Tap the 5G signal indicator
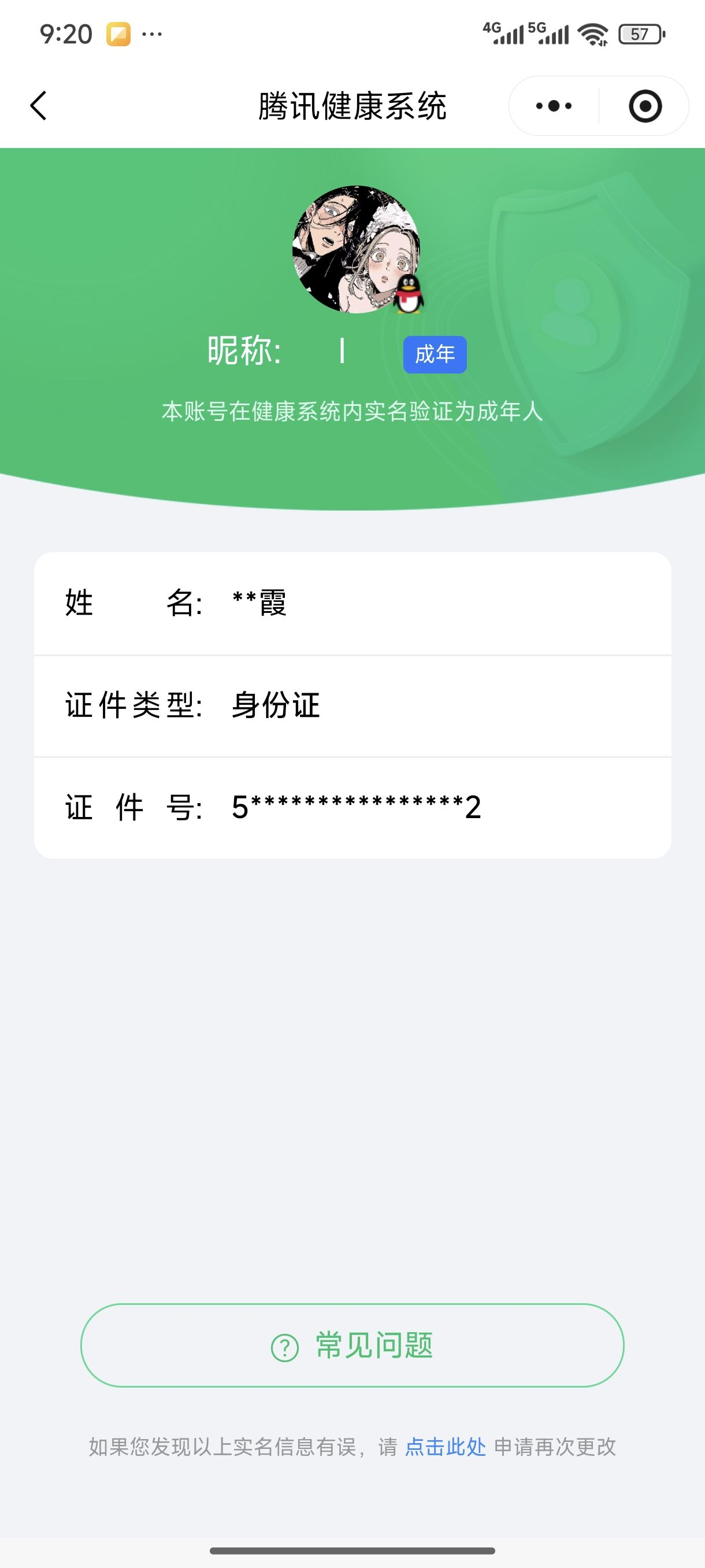The image size is (705, 1568). point(550,34)
